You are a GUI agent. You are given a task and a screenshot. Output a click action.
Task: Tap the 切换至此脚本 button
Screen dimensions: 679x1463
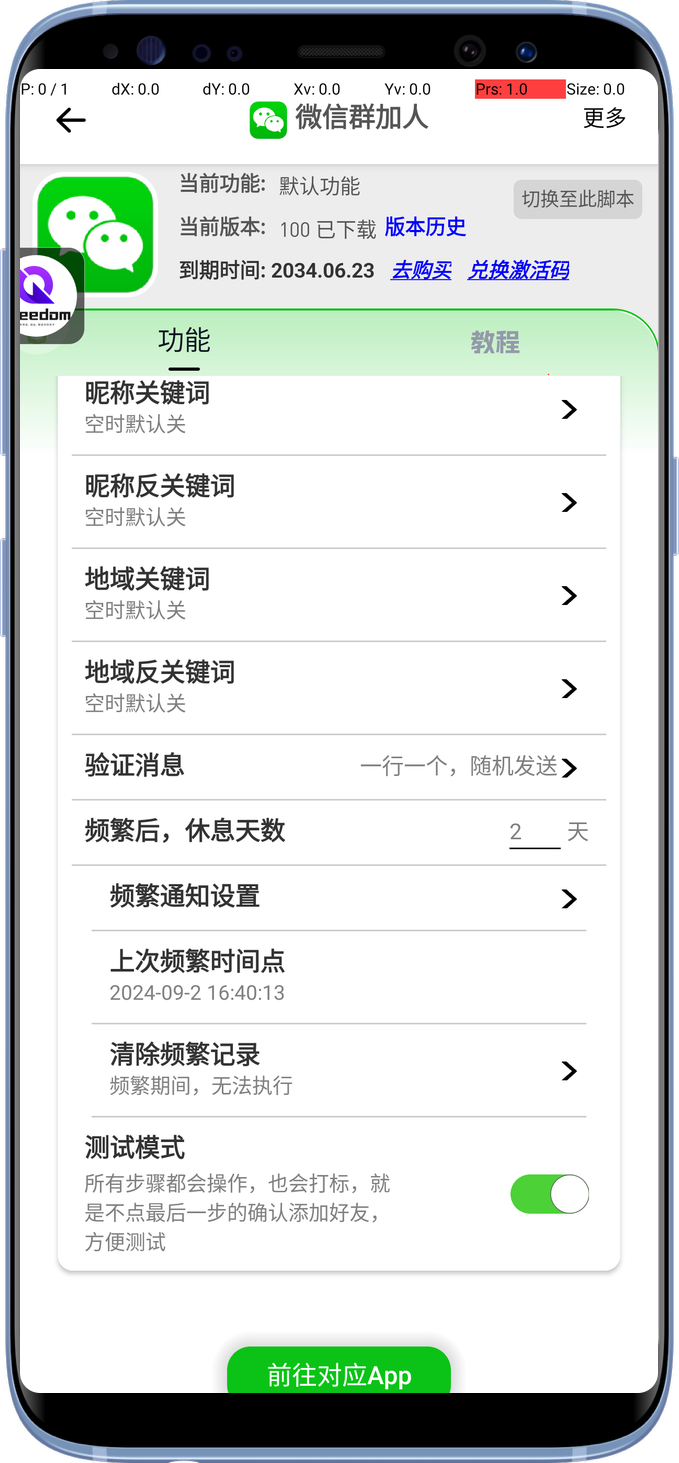[x=577, y=199]
